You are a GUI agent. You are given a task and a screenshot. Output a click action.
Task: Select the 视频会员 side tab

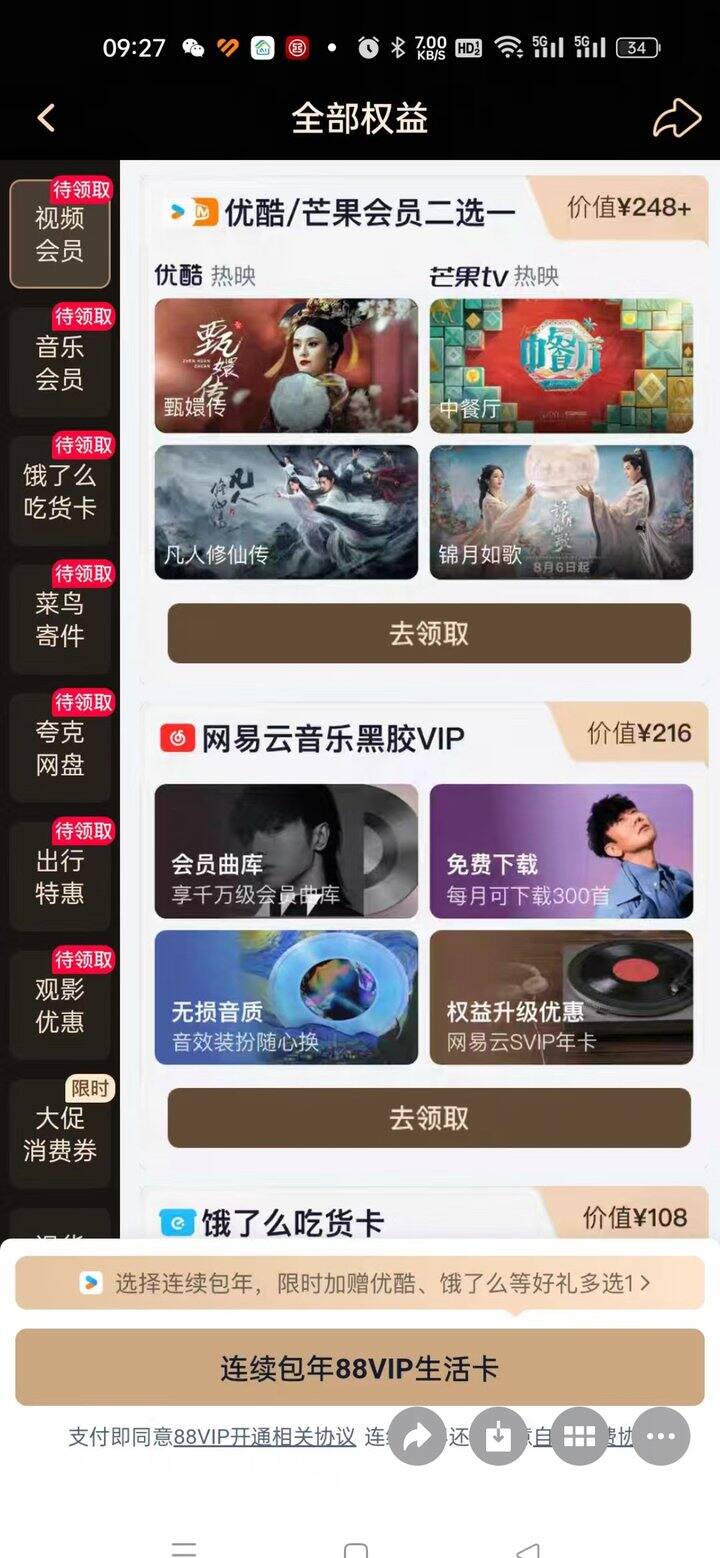point(60,234)
